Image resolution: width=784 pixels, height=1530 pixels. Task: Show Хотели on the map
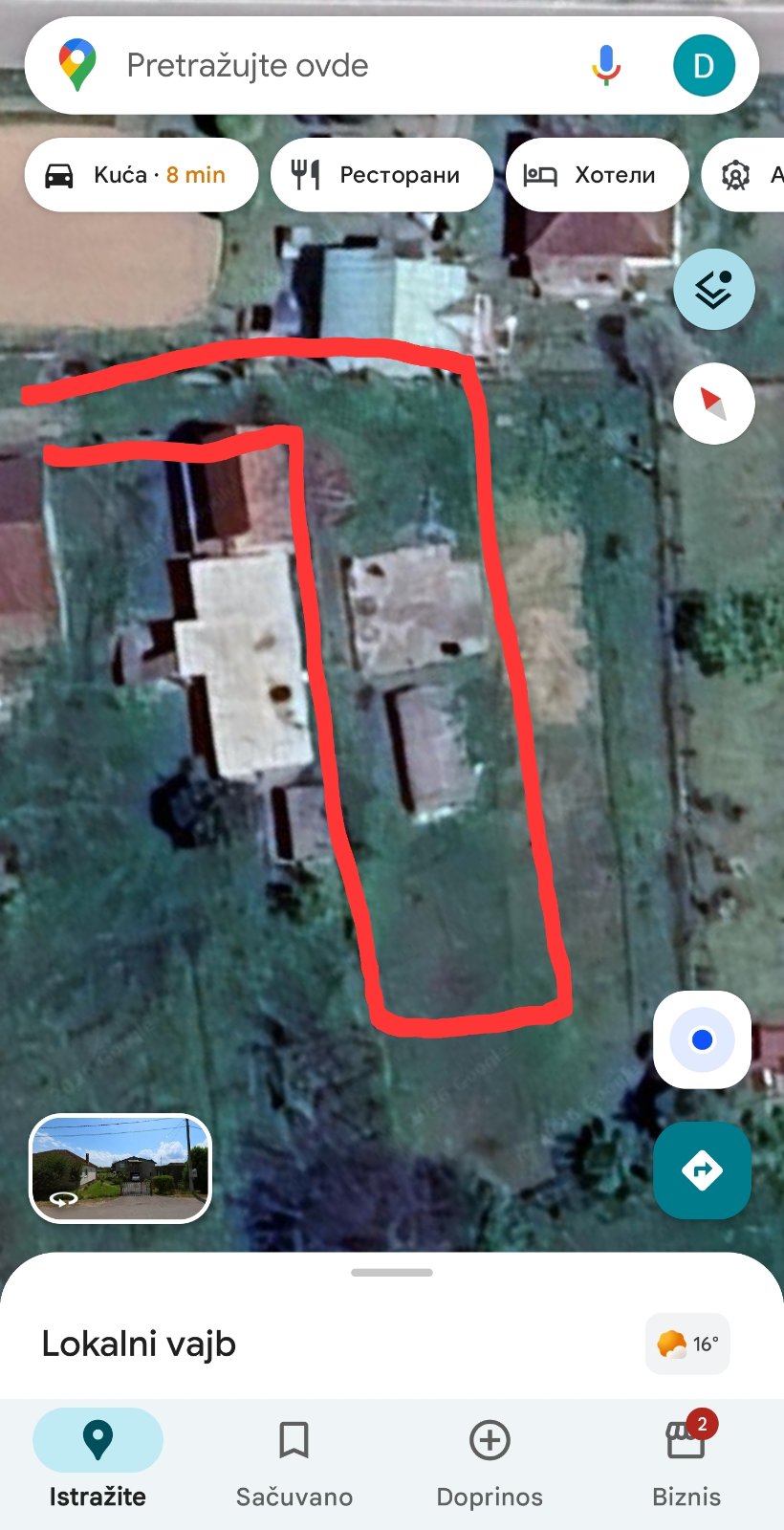[597, 175]
